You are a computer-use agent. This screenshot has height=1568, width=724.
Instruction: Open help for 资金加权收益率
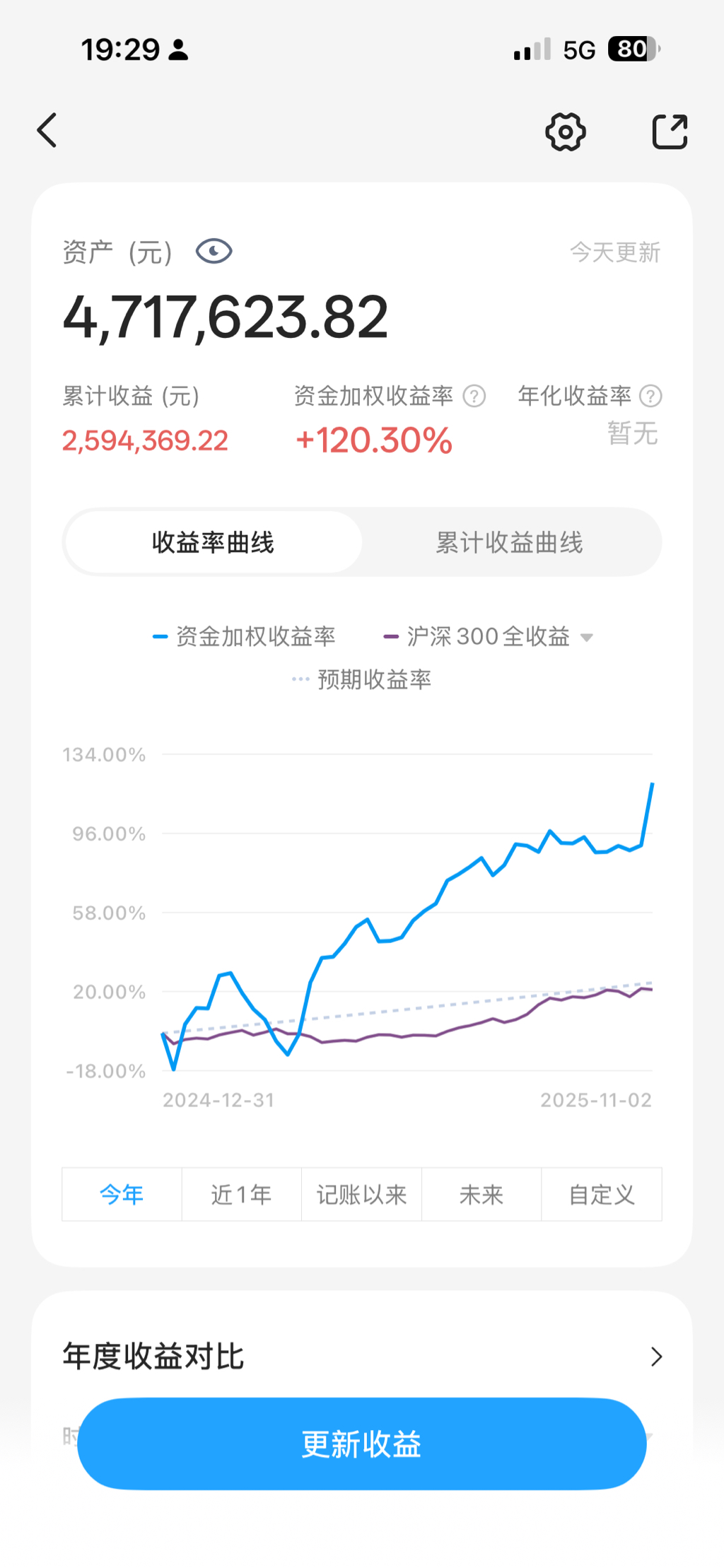474,396
